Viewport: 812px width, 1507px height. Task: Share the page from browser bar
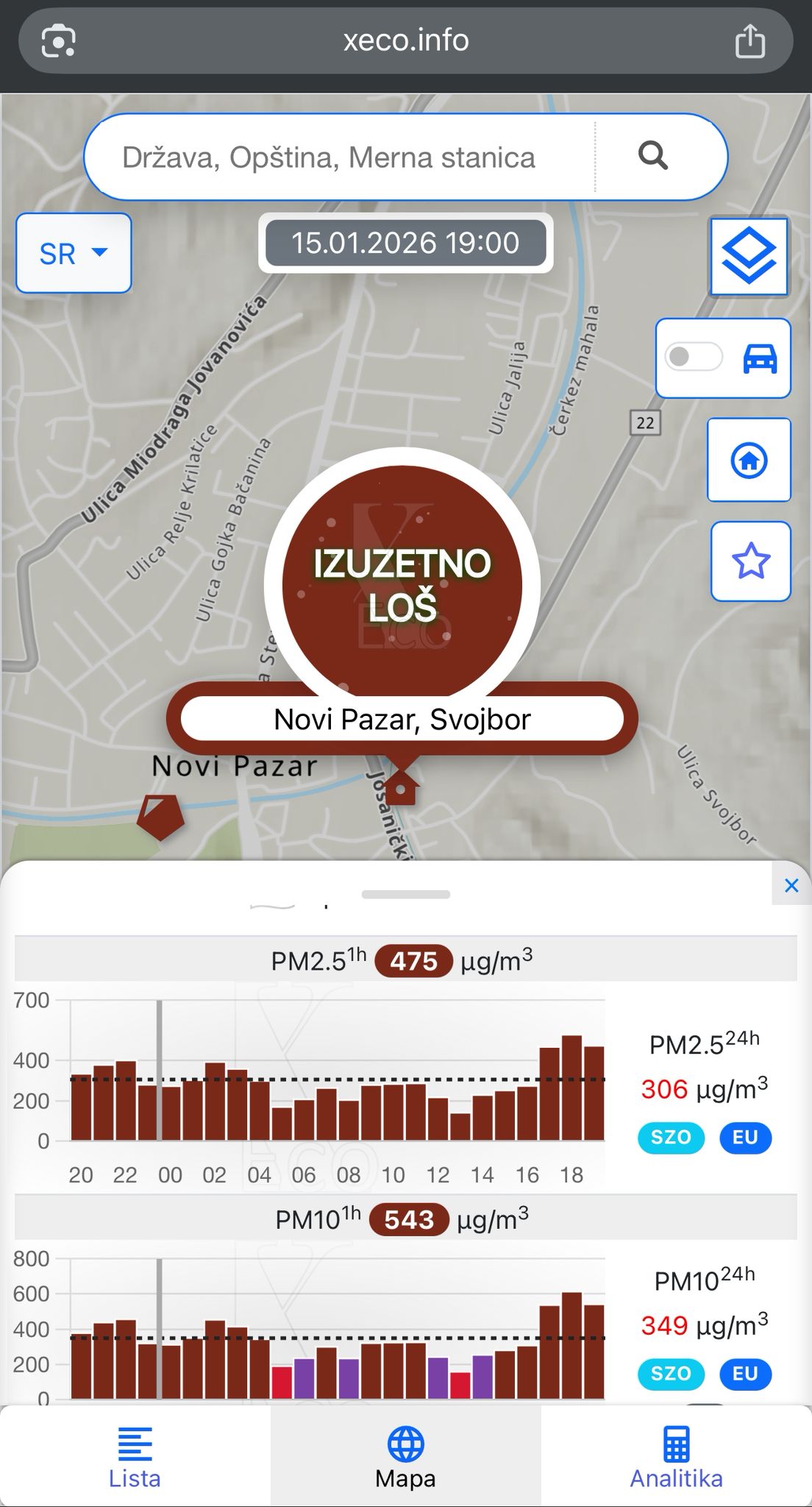[x=749, y=40]
